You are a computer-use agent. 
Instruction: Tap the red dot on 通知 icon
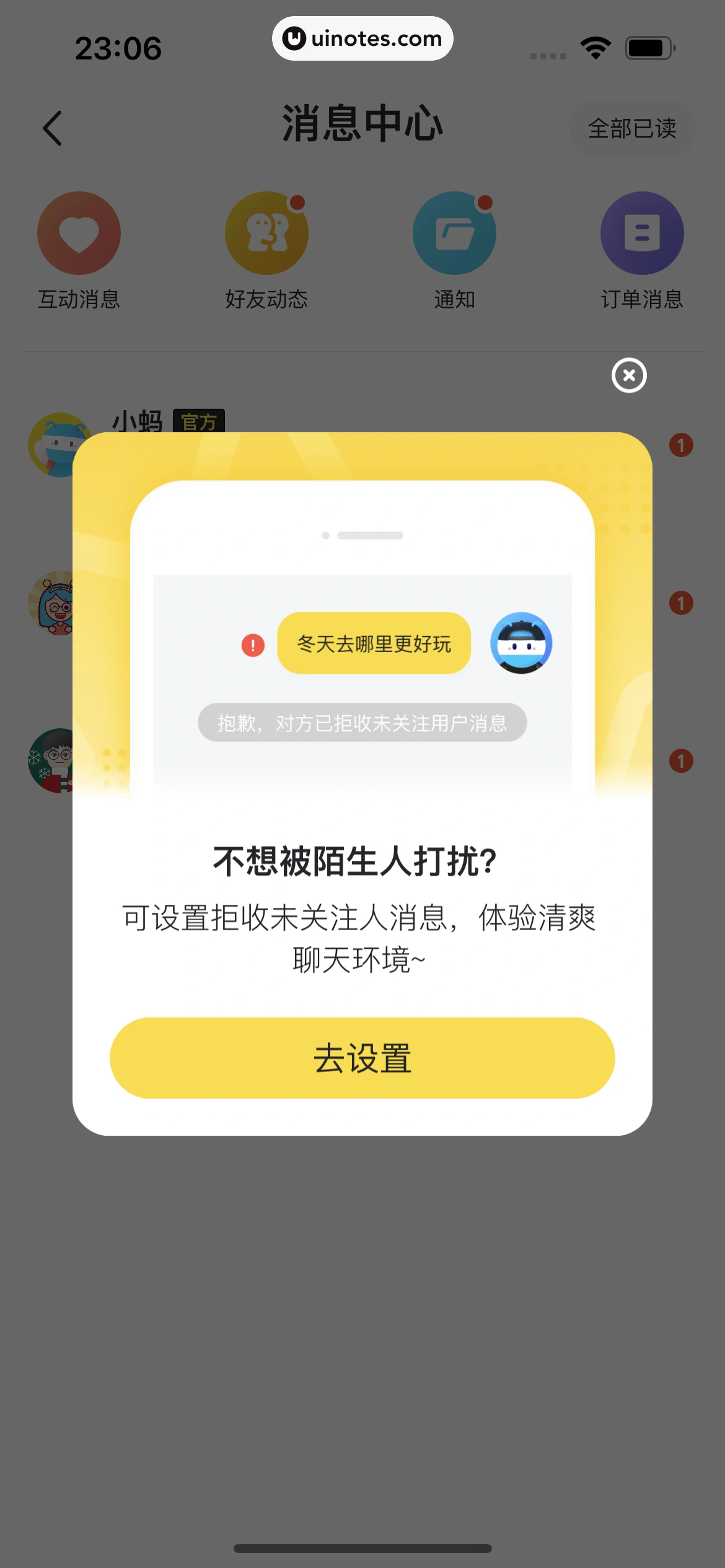point(485,203)
